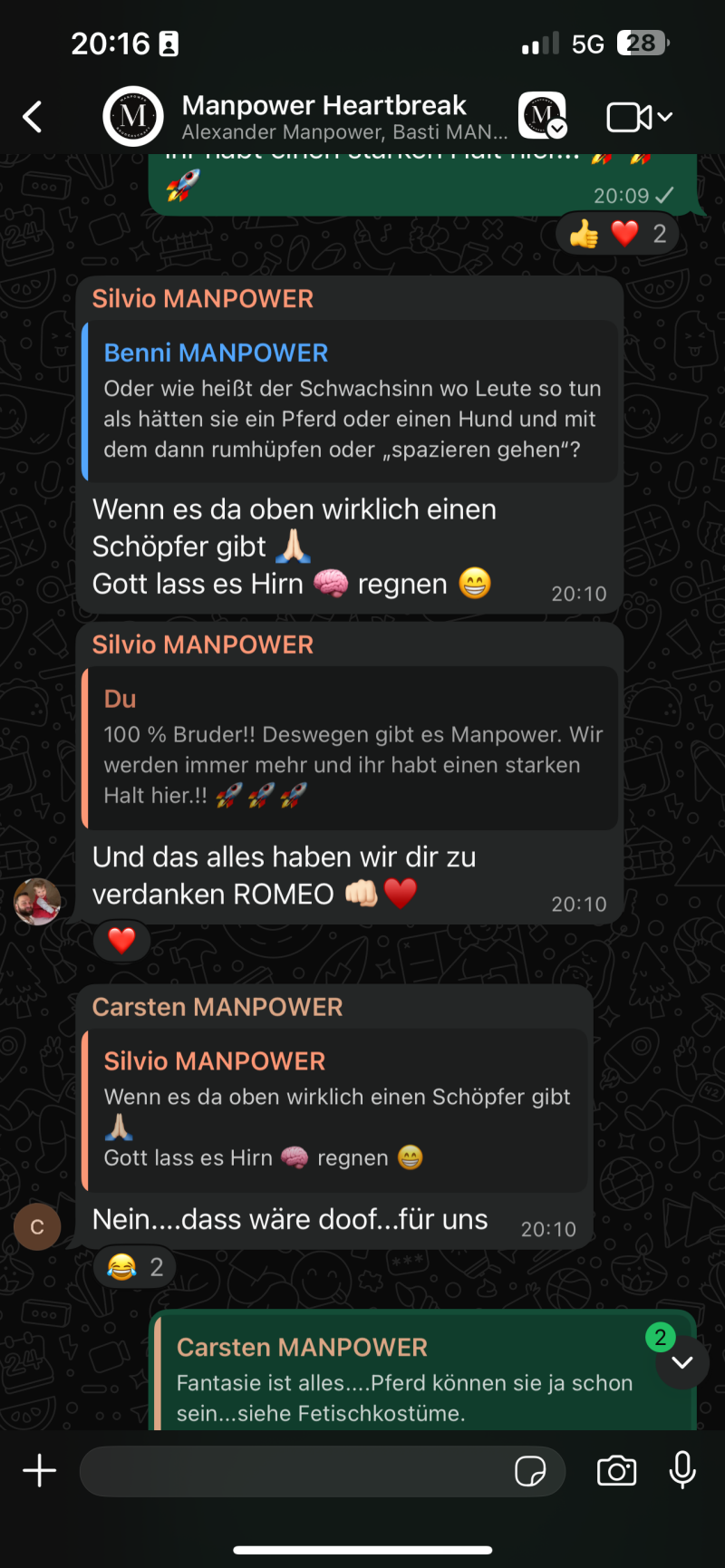Record a voice message

(x=682, y=1470)
